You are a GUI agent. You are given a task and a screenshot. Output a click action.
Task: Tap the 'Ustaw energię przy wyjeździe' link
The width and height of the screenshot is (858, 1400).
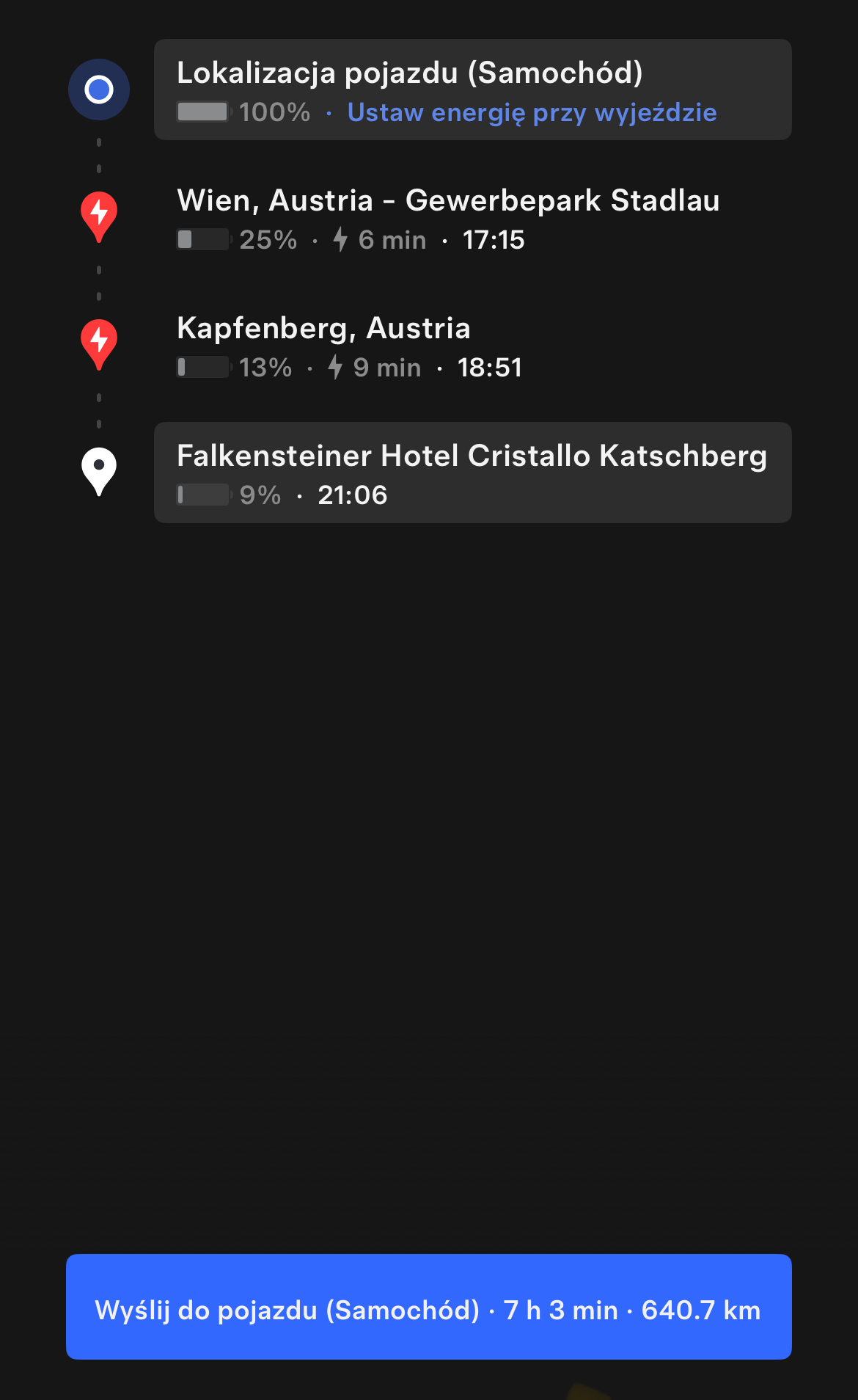click(532, 113)
